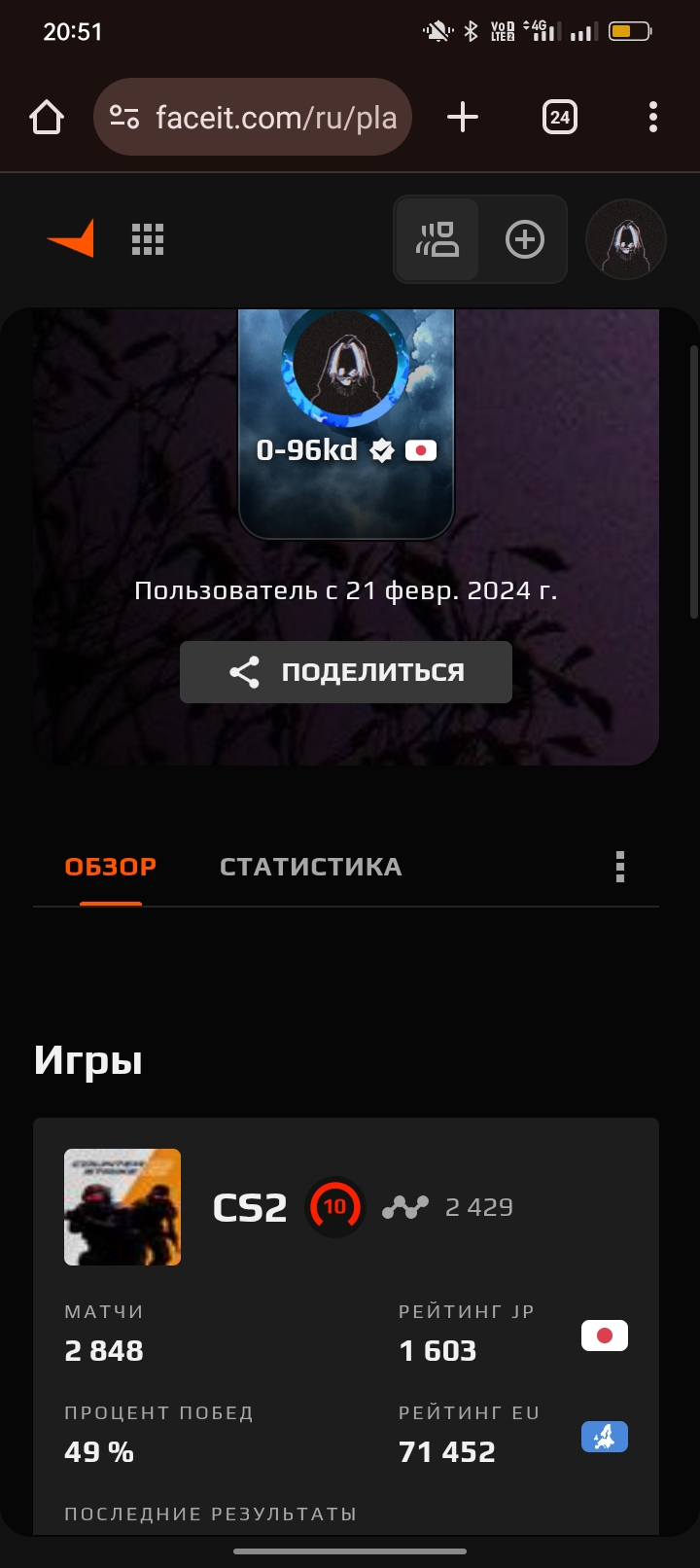
Task: Open the profile three-dot options menu
Action: (620, 867)
